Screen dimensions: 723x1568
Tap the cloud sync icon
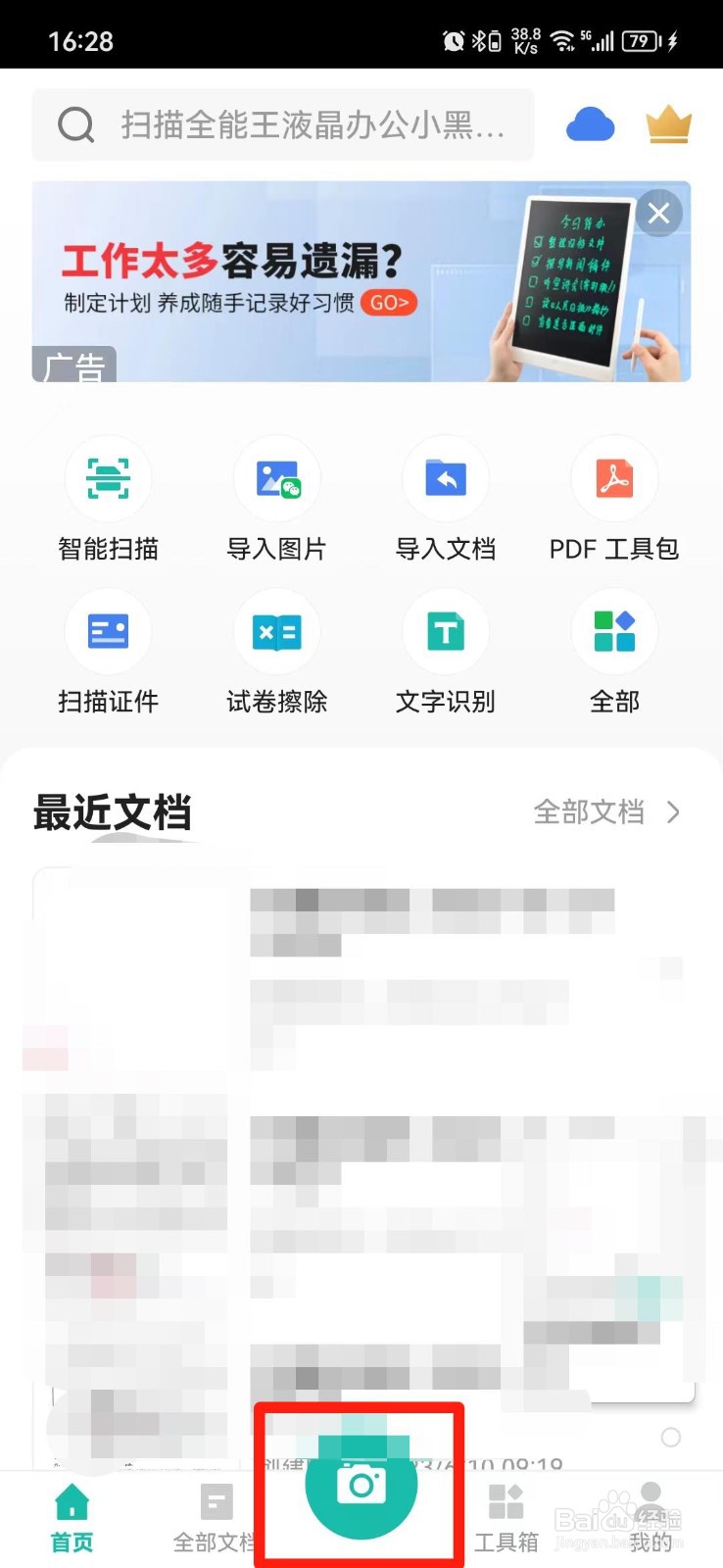(591, 123)
